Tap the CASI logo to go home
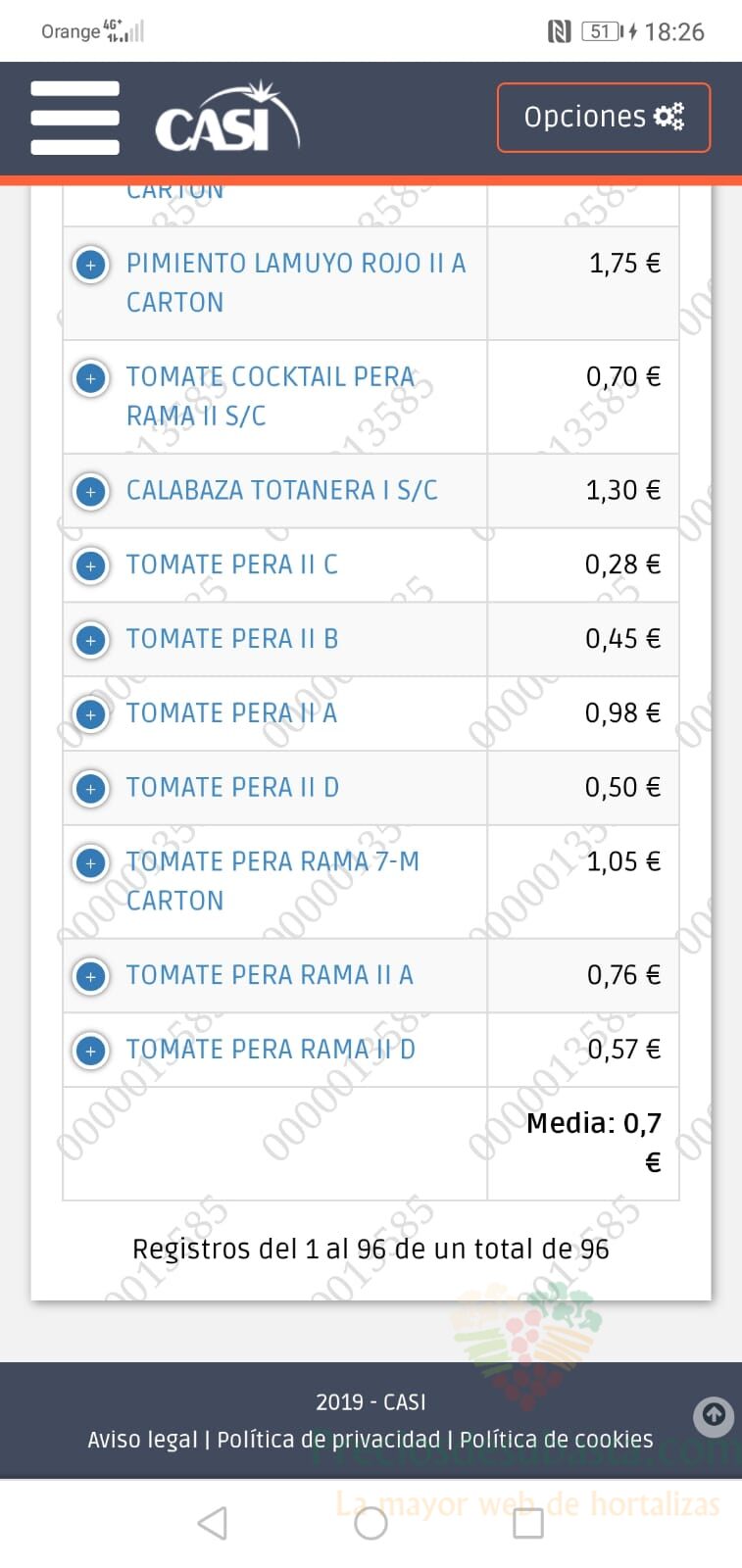The height and width of the screenshot is (1568, 742). [227, 119]
